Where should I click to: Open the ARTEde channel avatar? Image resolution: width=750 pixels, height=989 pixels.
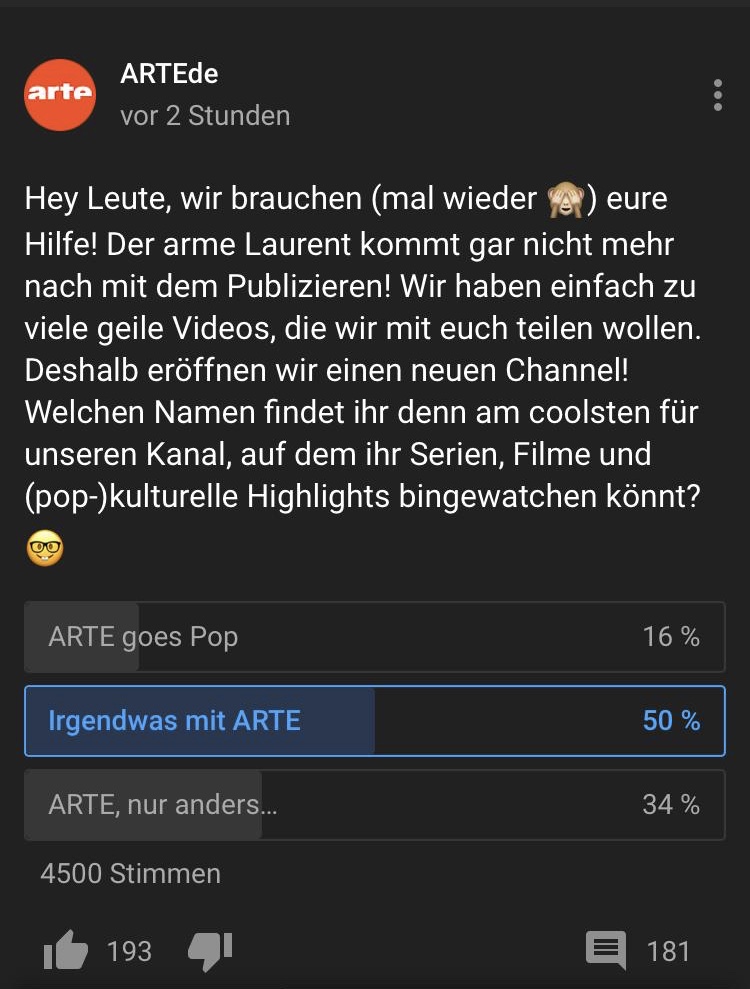click(x=60, y=95)
